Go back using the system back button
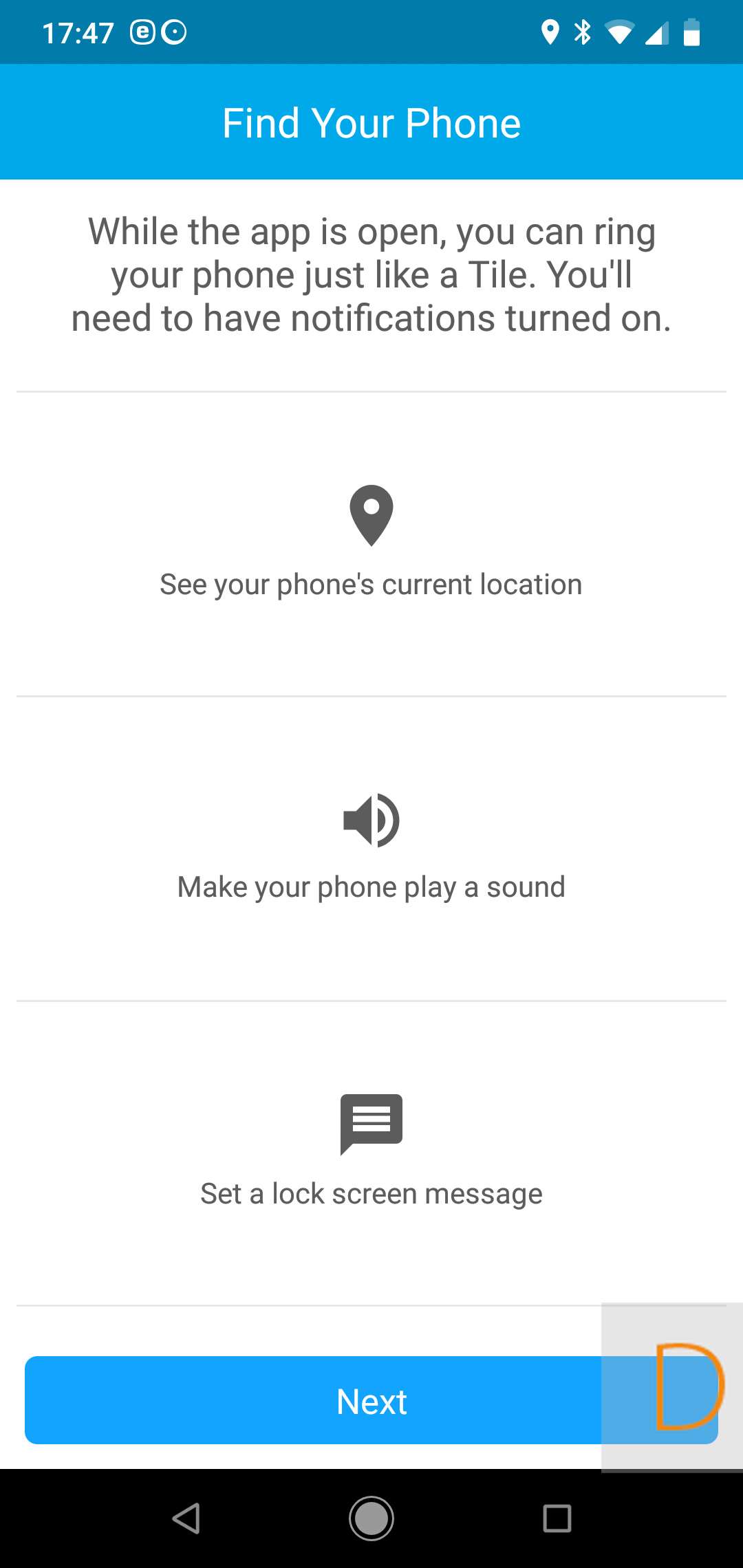The image size is (743, 1568). (x=186, y=1518)
